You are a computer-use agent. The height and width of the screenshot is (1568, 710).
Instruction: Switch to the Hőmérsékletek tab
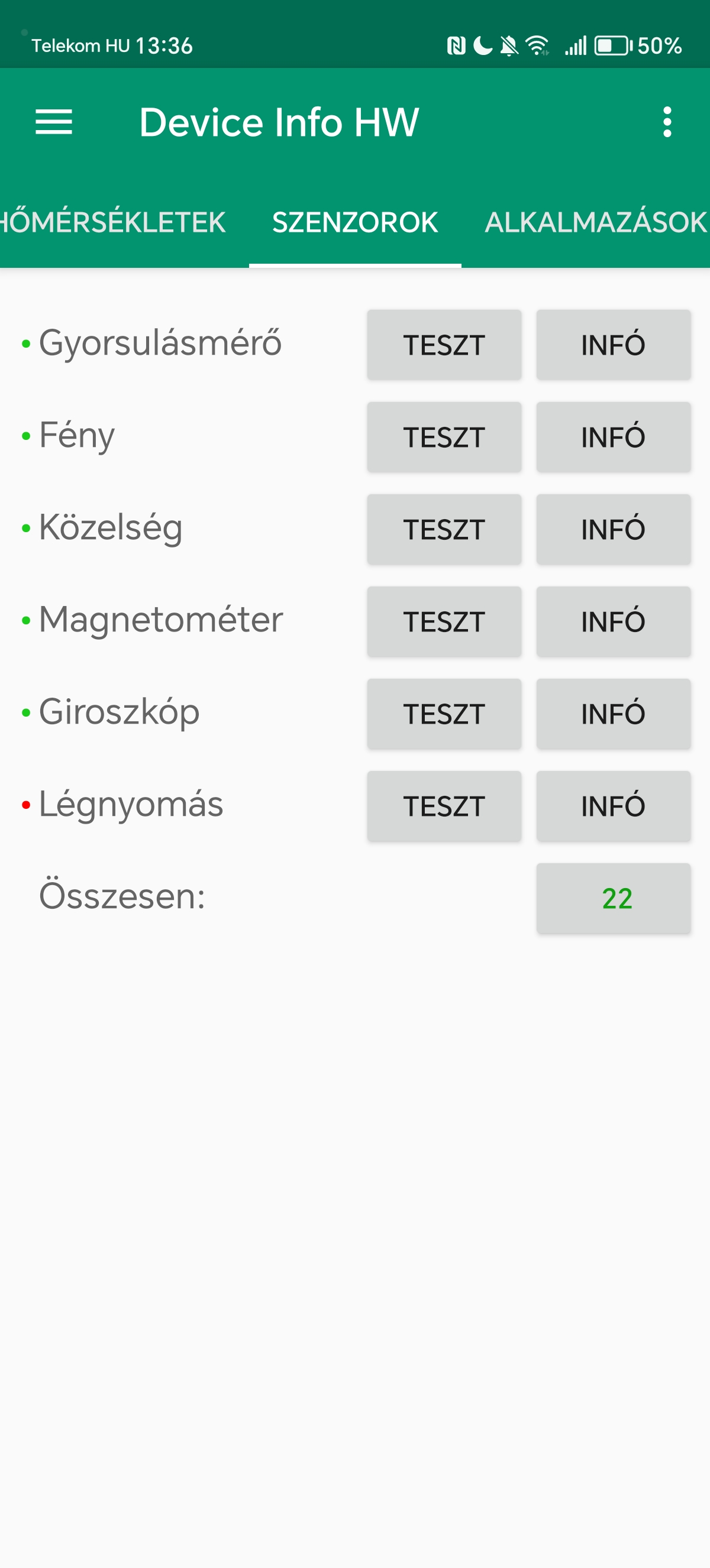(113, 222)
